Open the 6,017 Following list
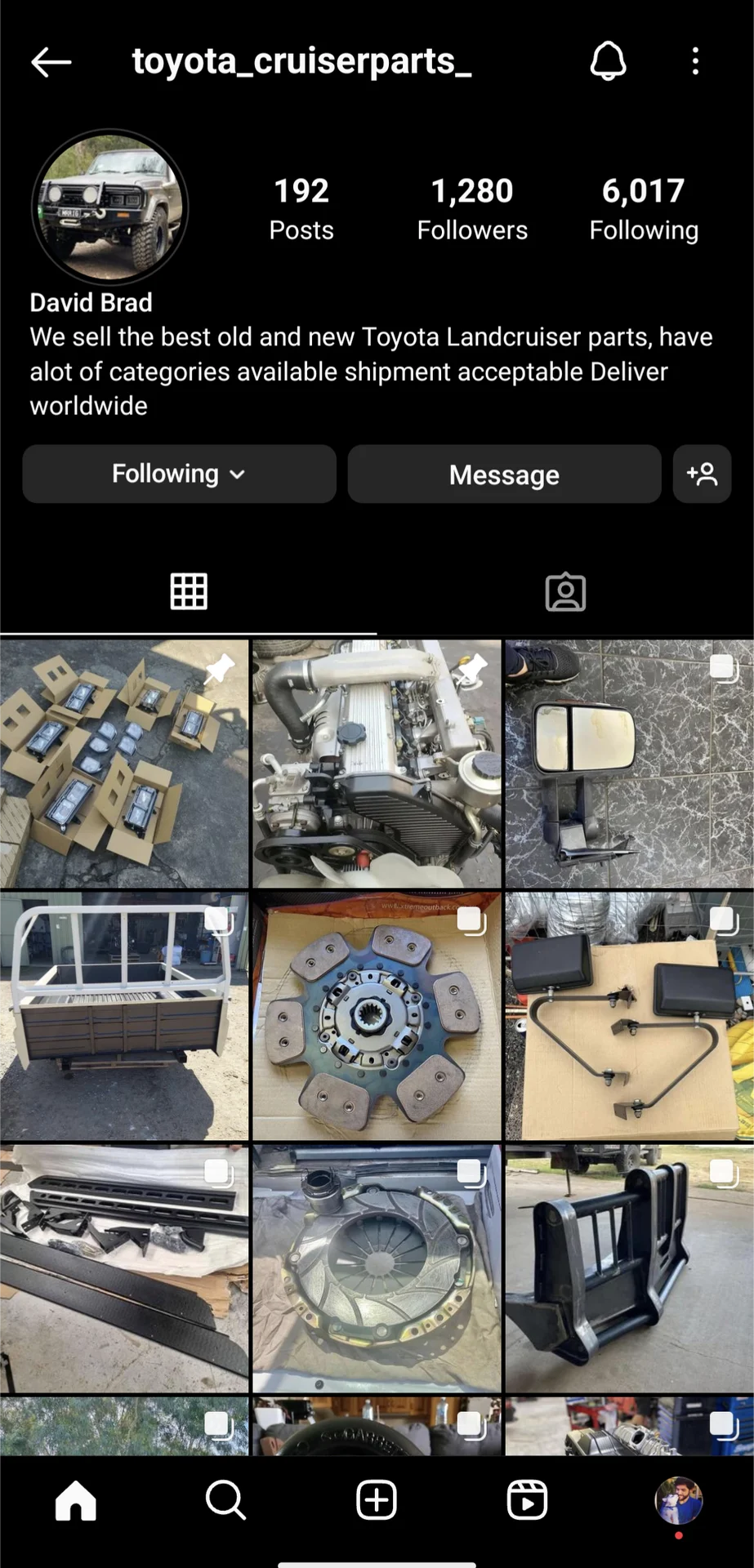Viewport: 754px width, 1568px height. pos(644,209)
